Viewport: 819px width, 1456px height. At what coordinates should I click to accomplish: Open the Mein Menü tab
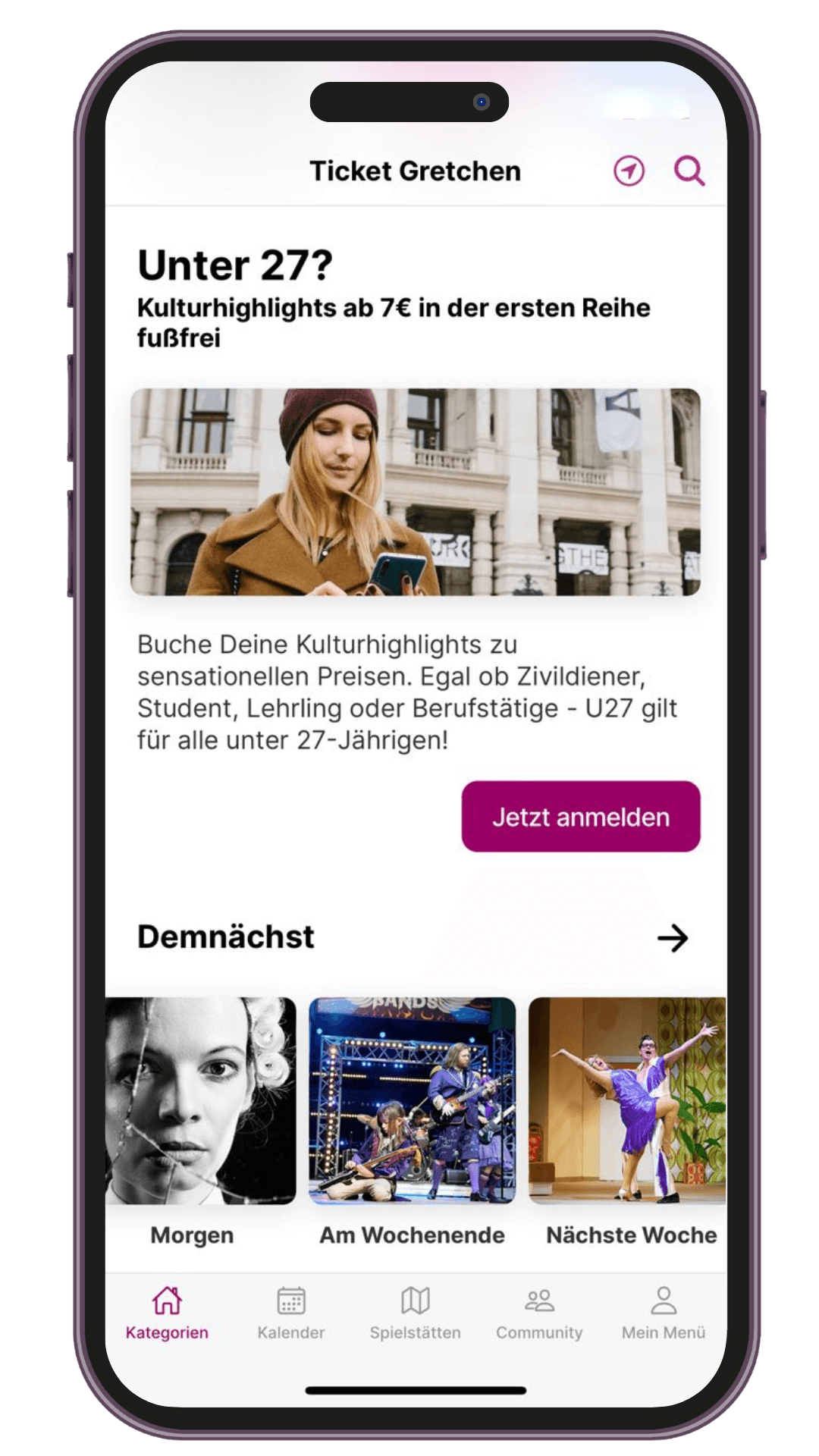point(664,1313)
